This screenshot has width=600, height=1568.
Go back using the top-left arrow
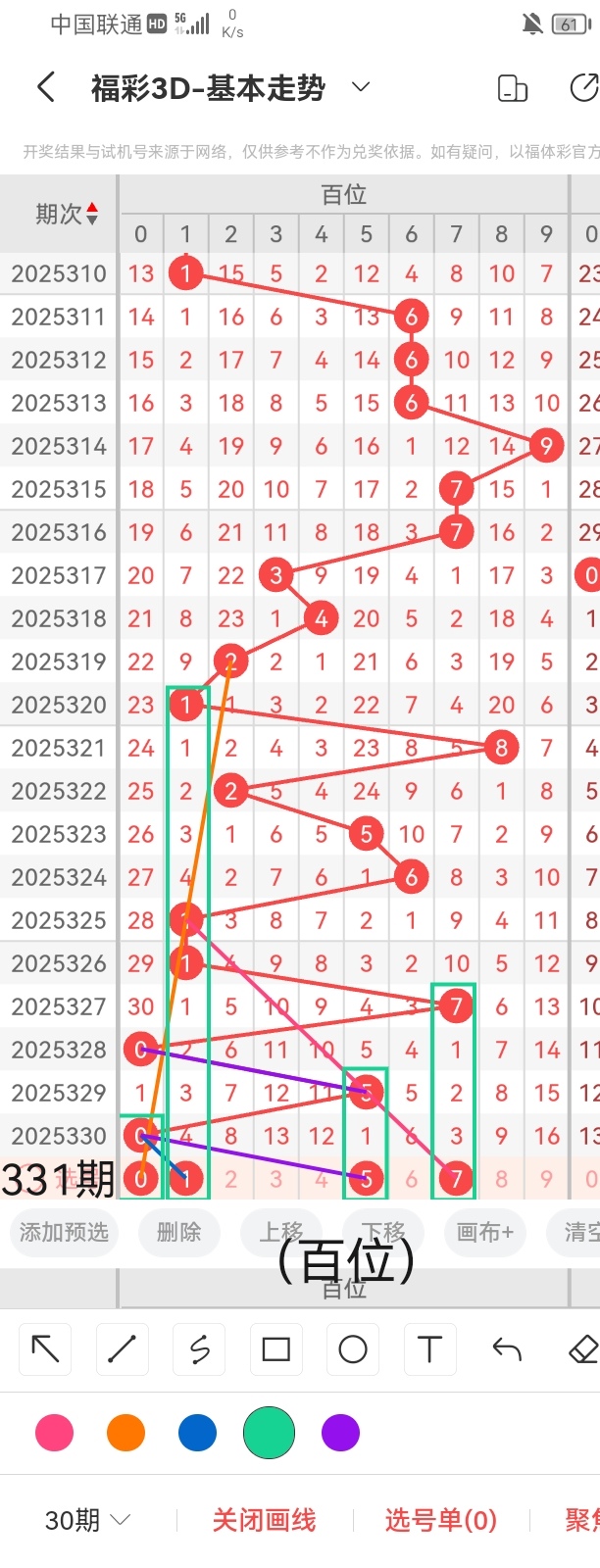pos(45,88)
